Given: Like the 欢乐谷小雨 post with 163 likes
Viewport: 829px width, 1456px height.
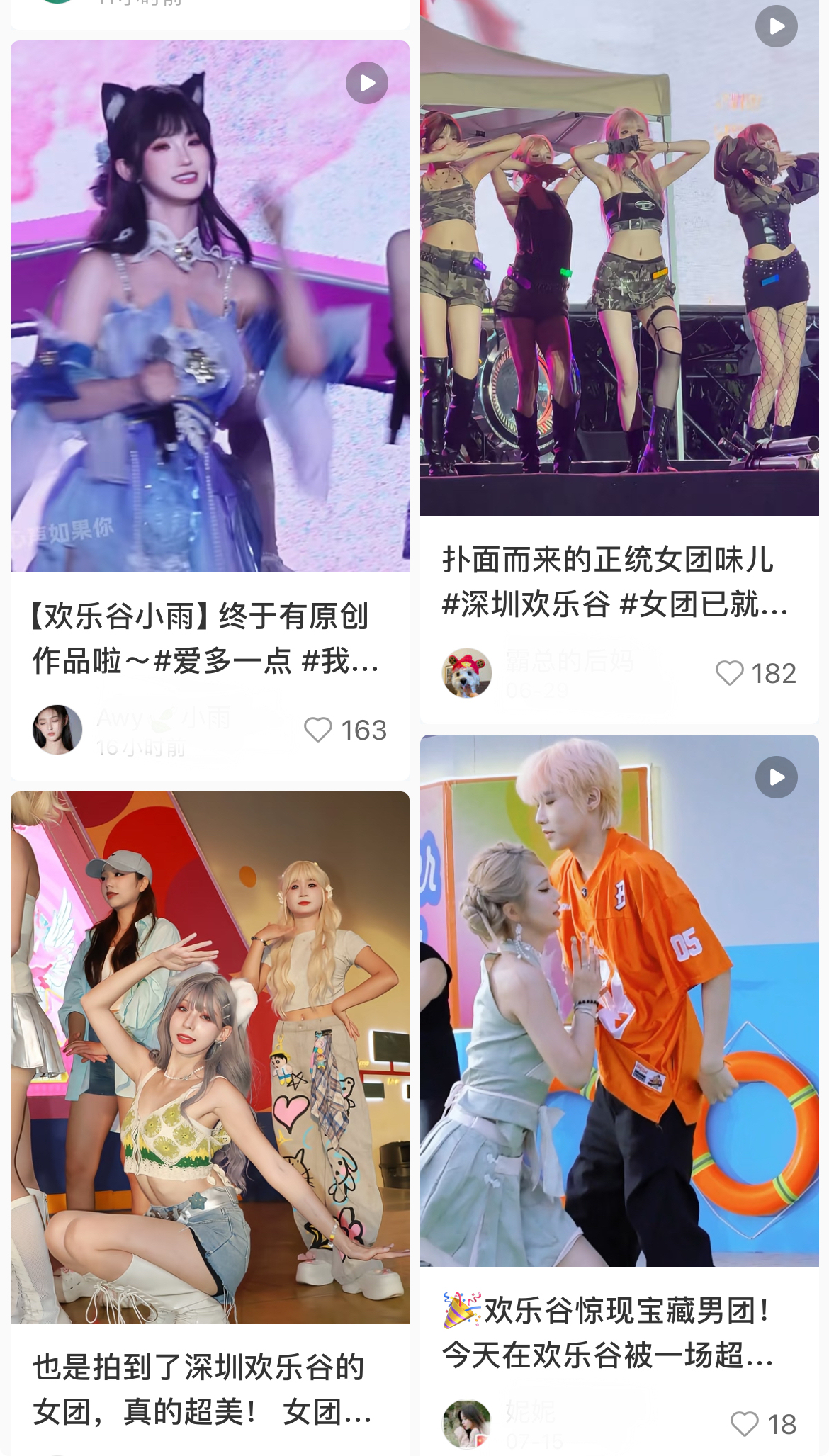Looking at the screenshot, I should click(x=318, y=730).
